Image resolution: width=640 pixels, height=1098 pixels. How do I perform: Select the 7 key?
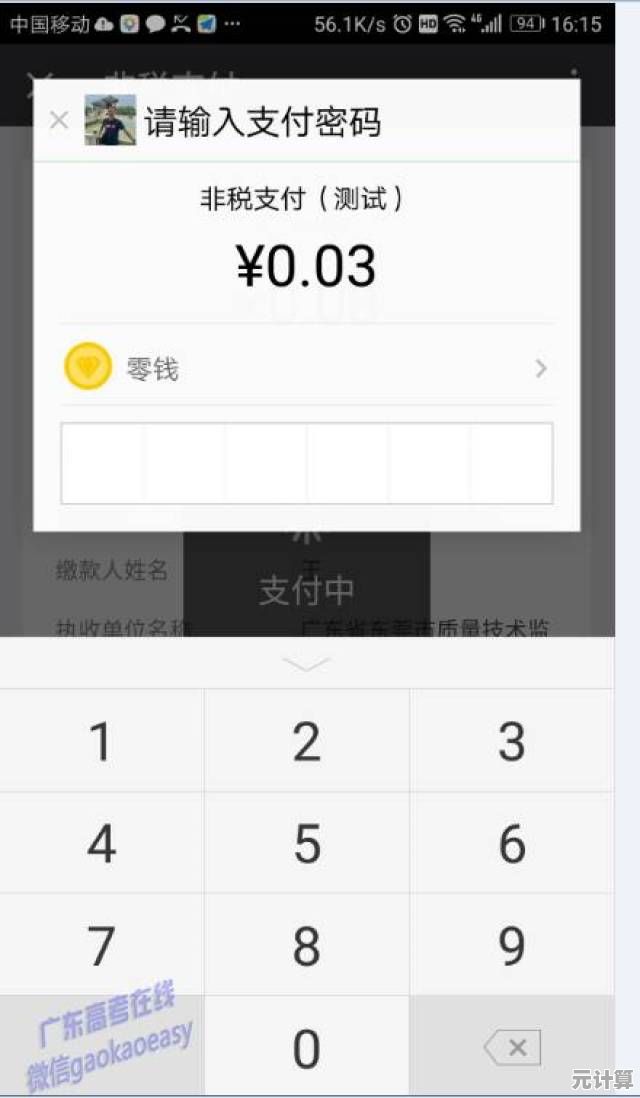[x=101, y=946]
